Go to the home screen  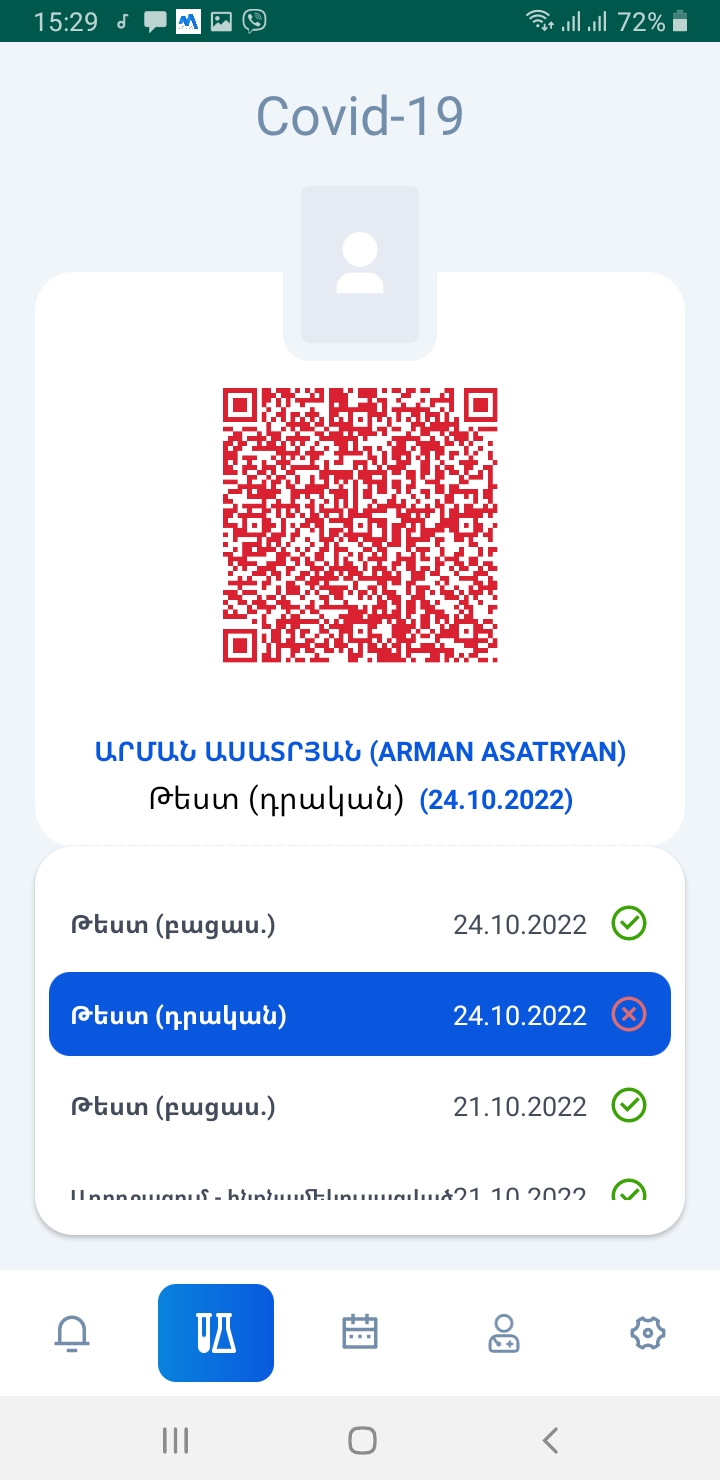pos(362,1440)
